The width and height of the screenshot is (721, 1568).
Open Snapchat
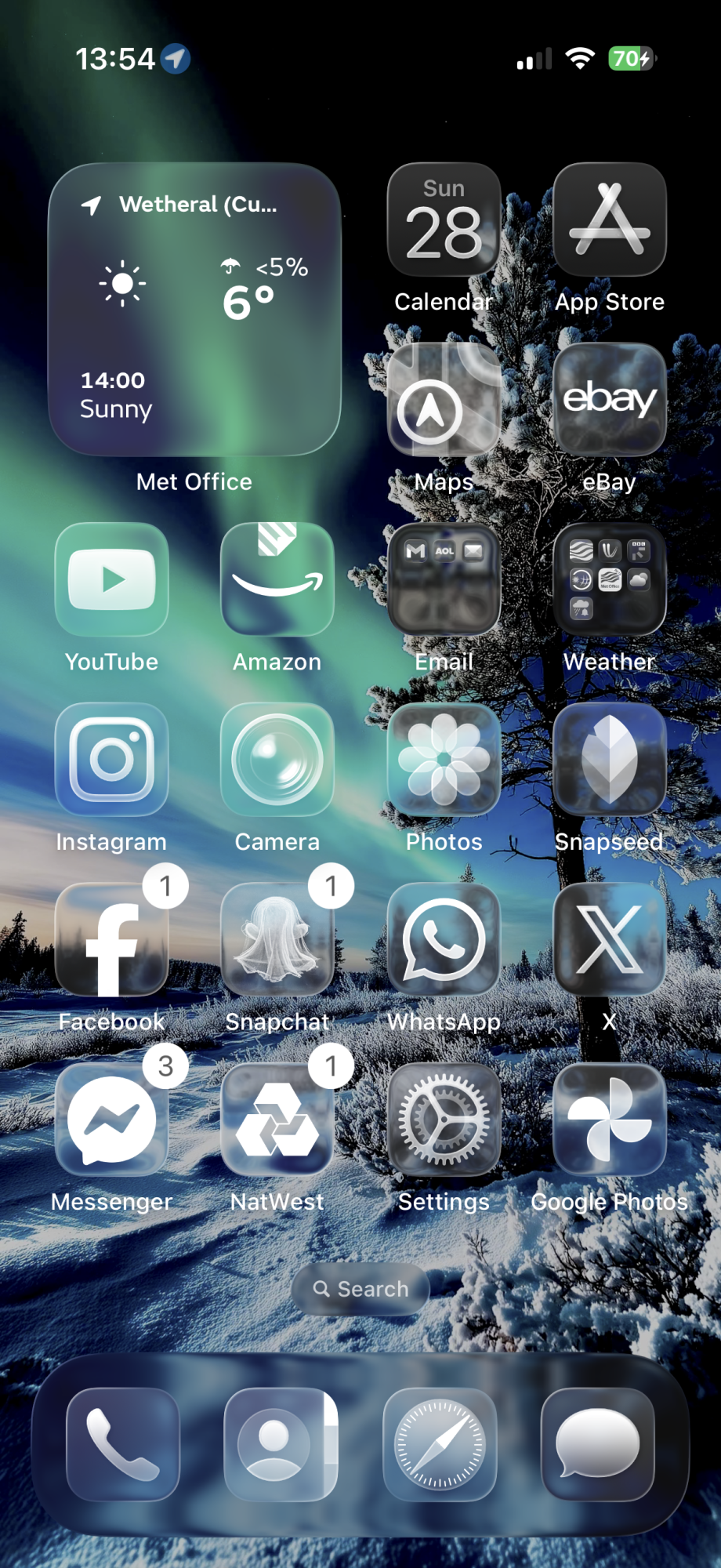tap(277, 939)
